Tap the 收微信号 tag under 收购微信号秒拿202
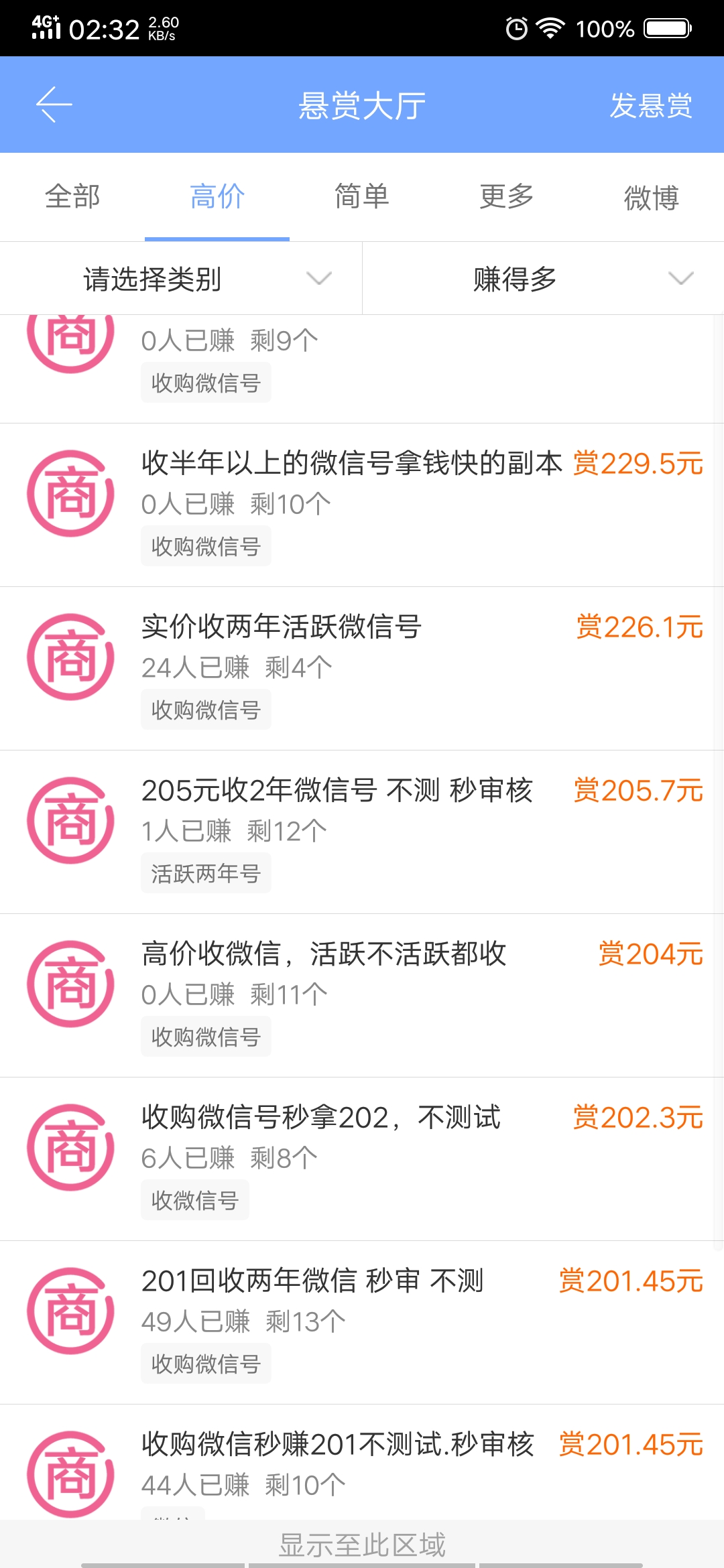 click(194, 1199)
